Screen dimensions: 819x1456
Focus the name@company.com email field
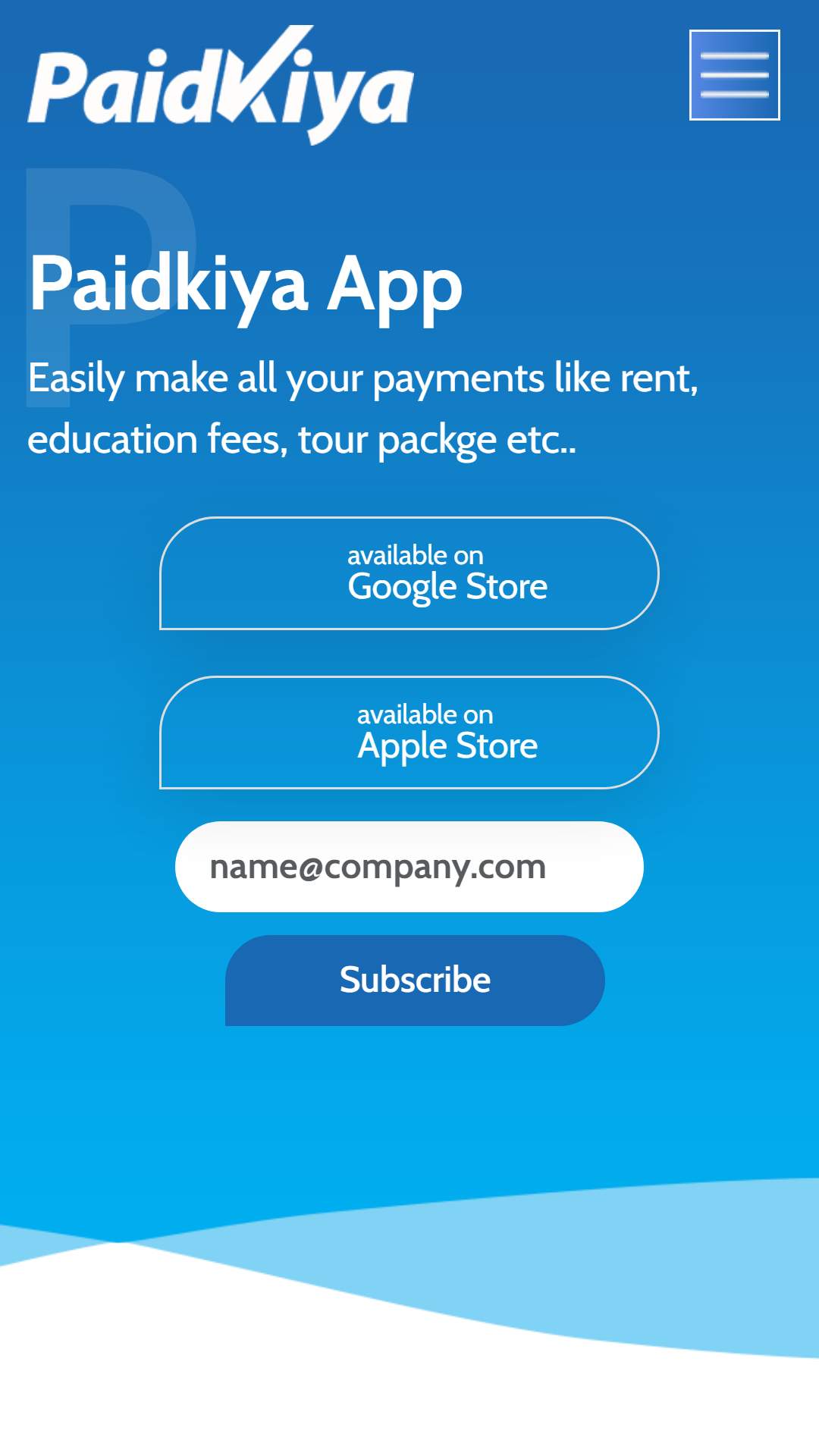pyautogui.click(x=409, y=867)
